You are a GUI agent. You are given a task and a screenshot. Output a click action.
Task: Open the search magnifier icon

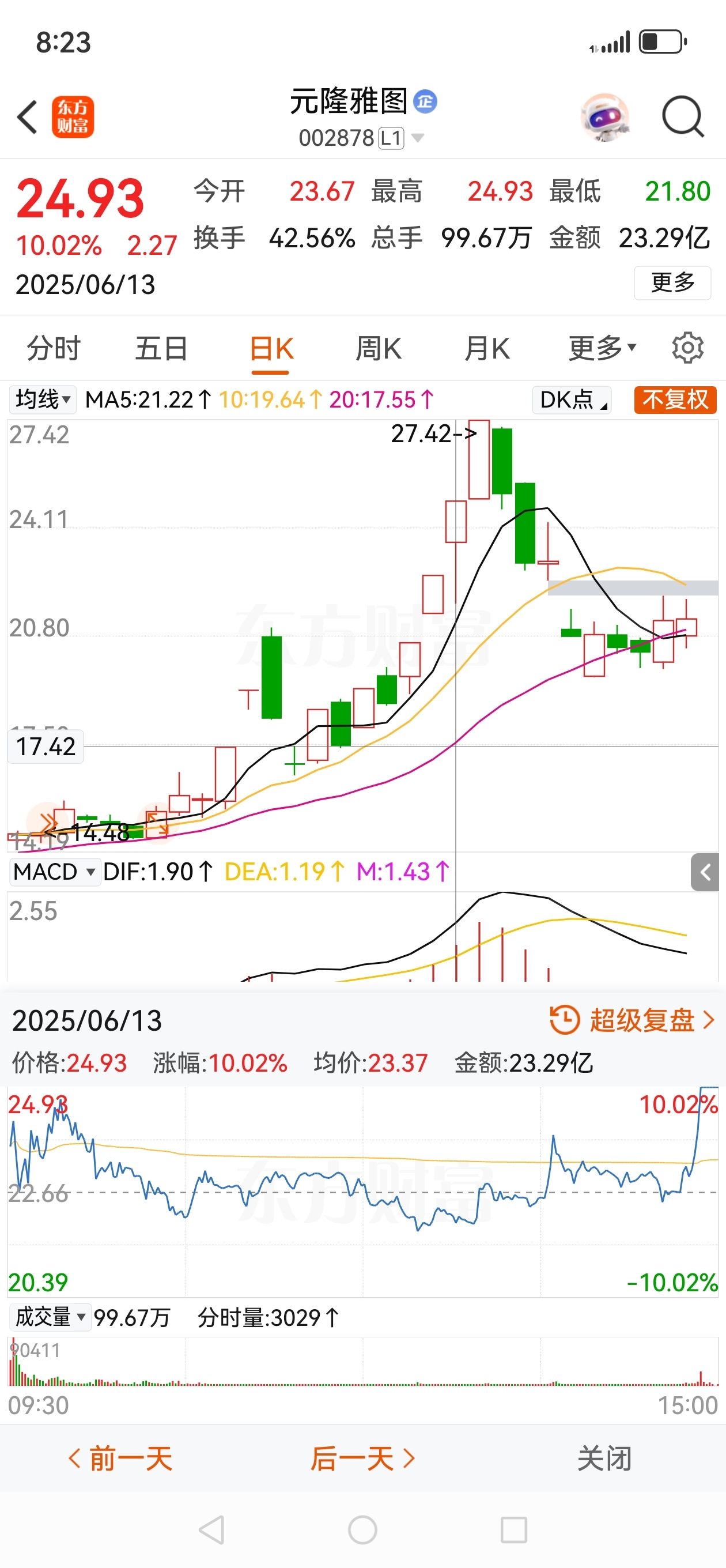pos(683,116)
